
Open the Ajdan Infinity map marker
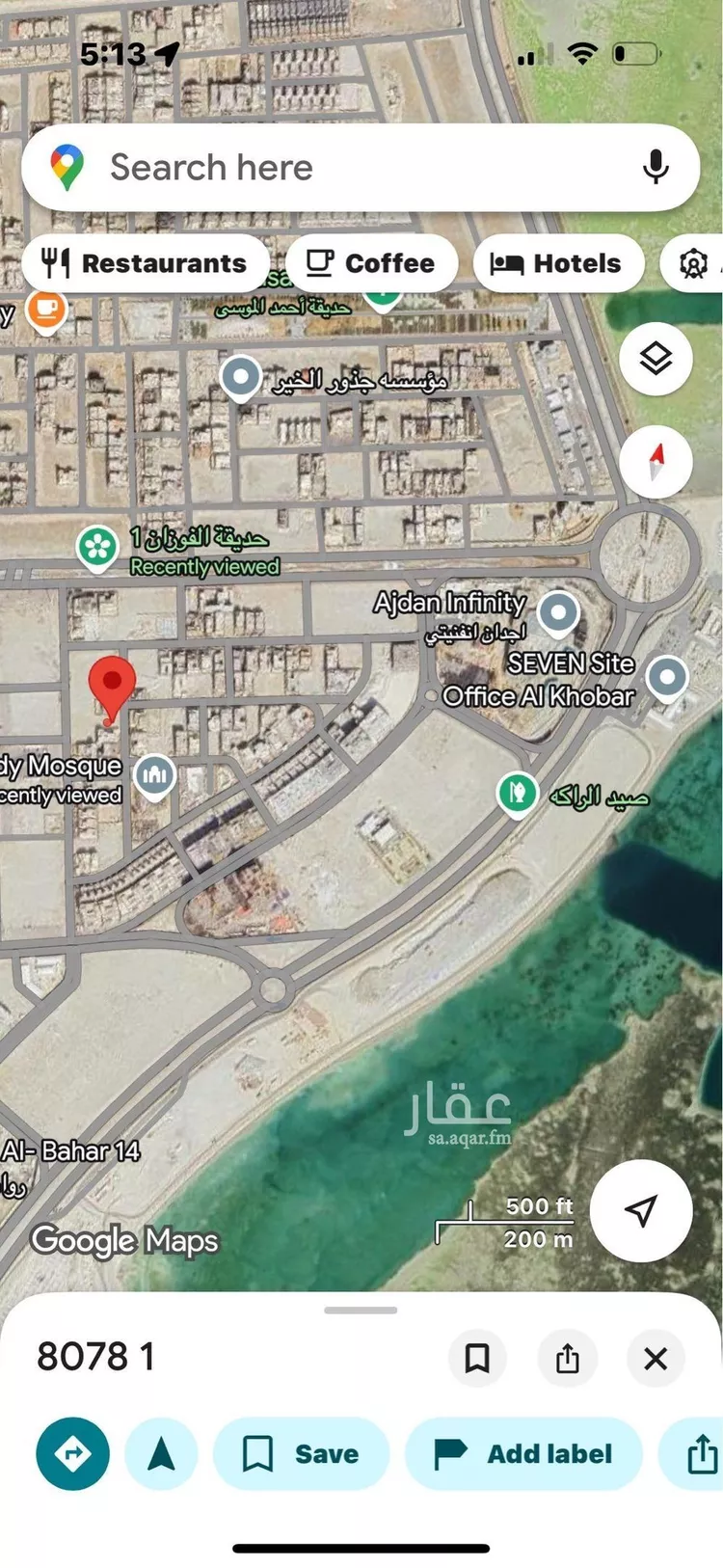558,612
